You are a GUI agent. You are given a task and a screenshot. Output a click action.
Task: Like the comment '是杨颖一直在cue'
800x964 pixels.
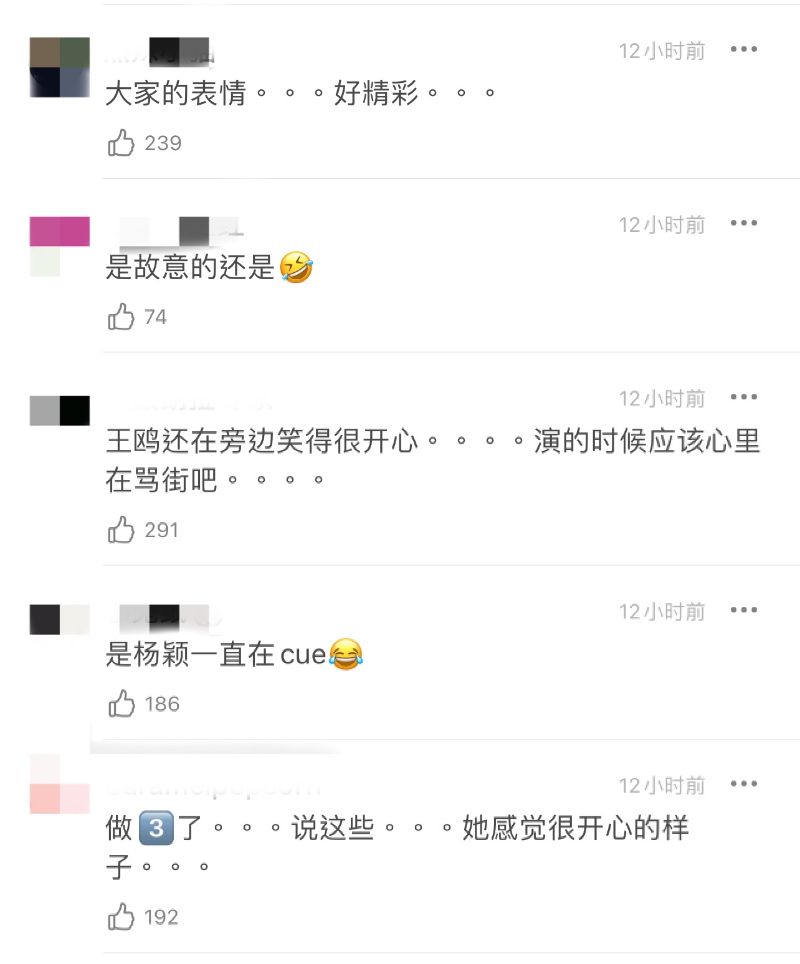point(121,704)
